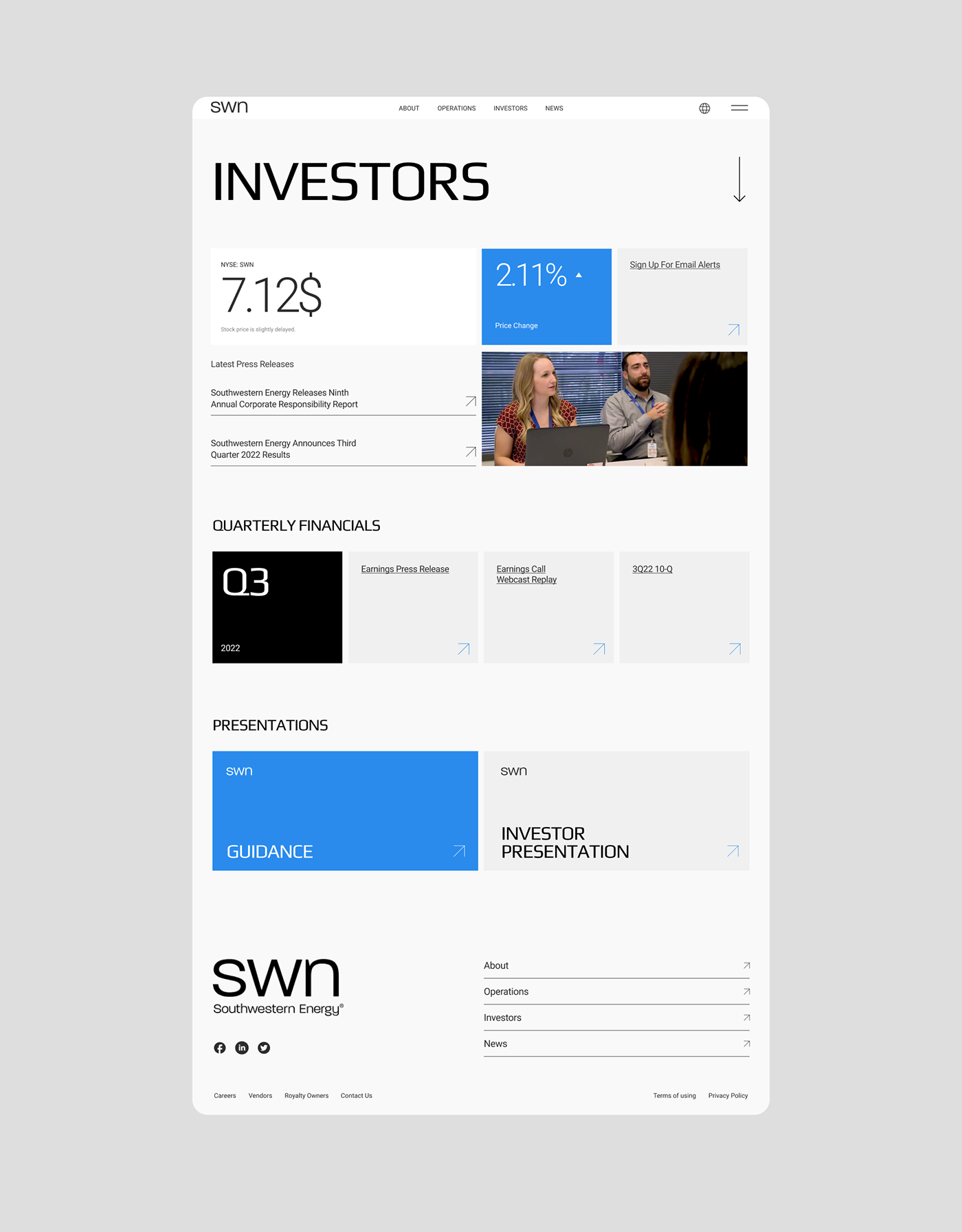Open the language globe icon

tap(704, 108)
